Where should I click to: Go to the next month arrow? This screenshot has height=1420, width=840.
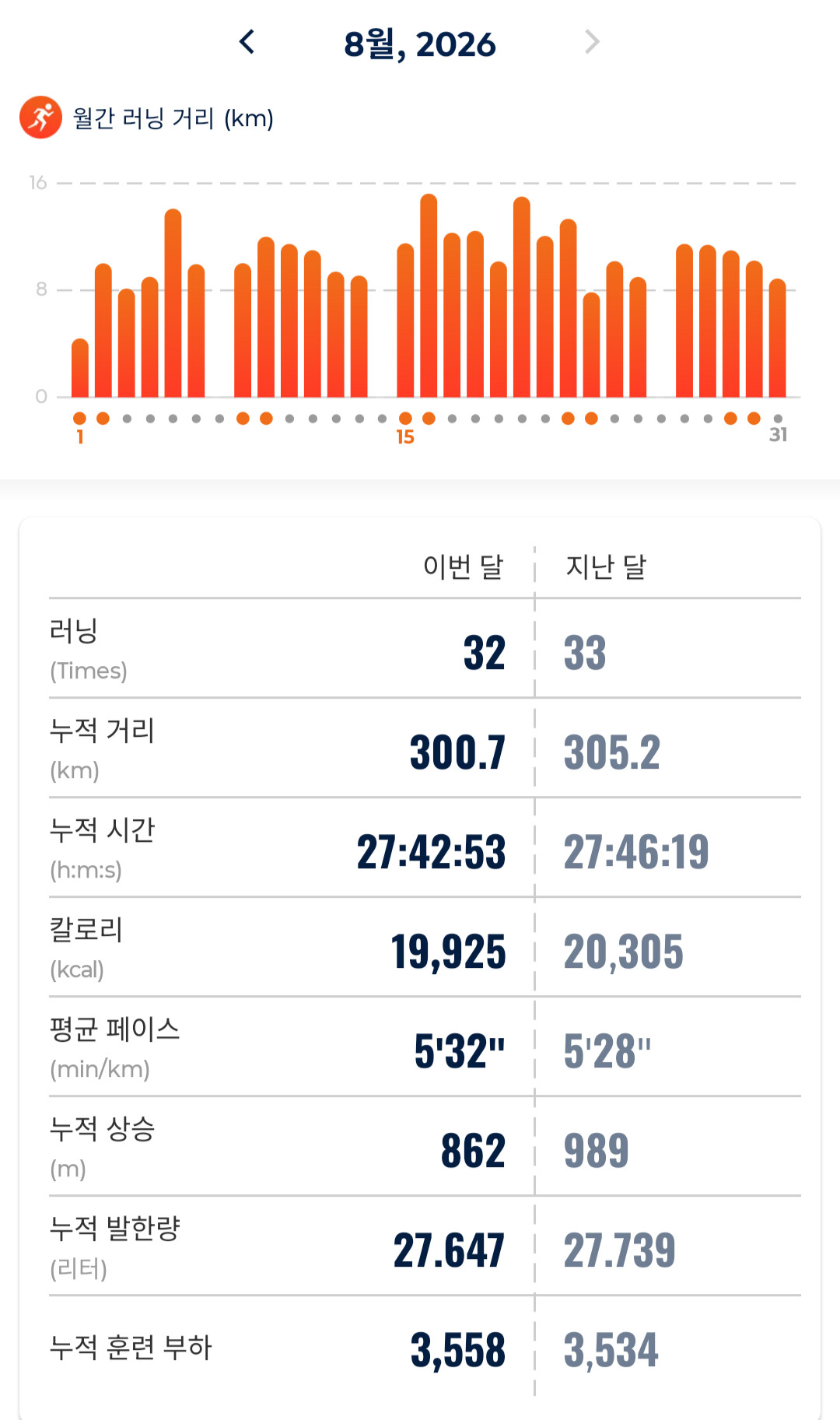click(x=592, y=42)
